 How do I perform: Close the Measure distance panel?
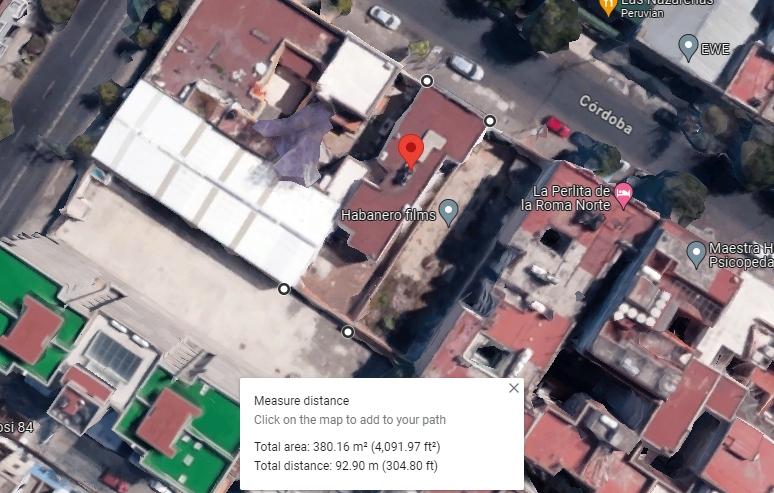click(513, 388)
